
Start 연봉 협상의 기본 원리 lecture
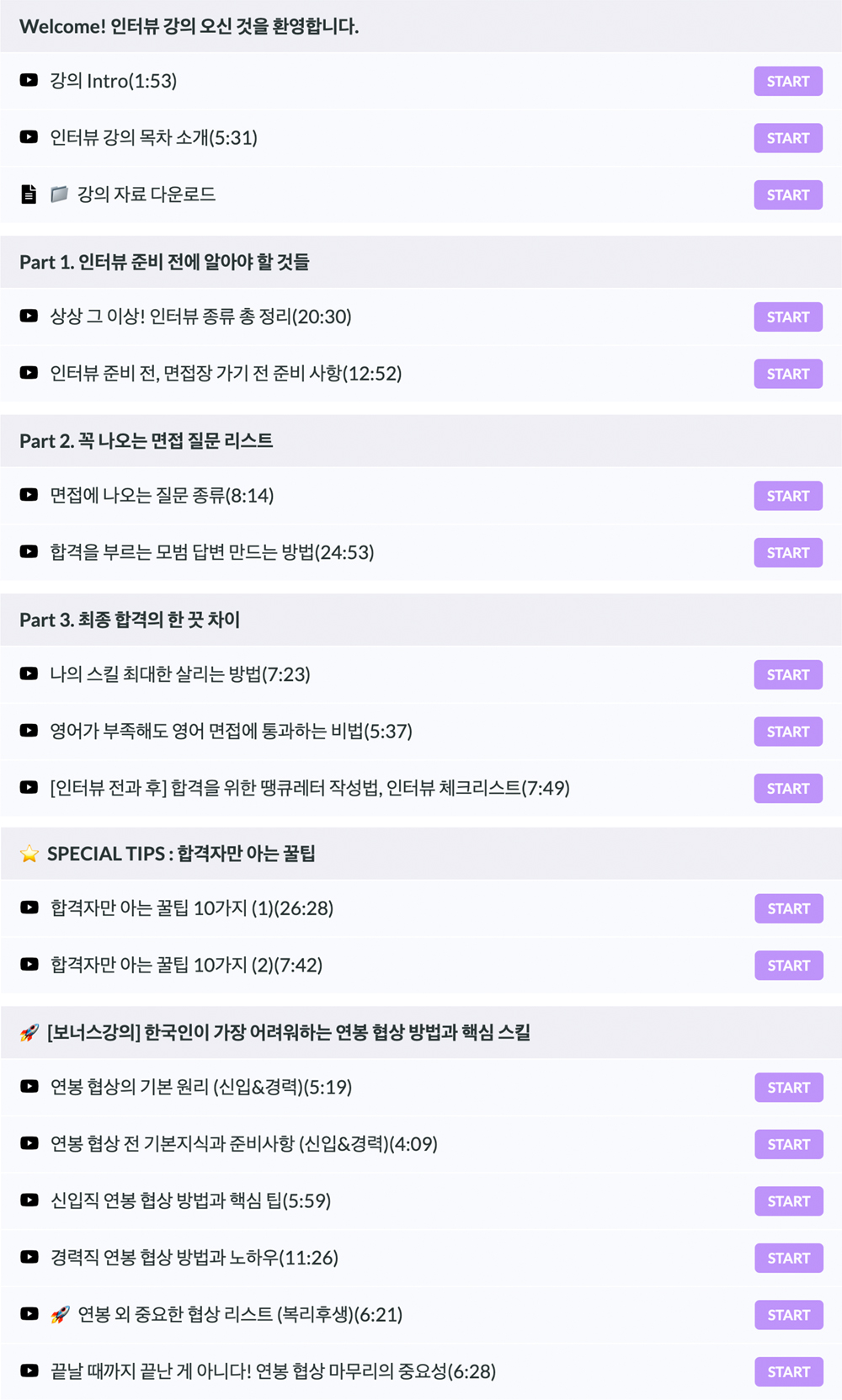[788, 1088]
